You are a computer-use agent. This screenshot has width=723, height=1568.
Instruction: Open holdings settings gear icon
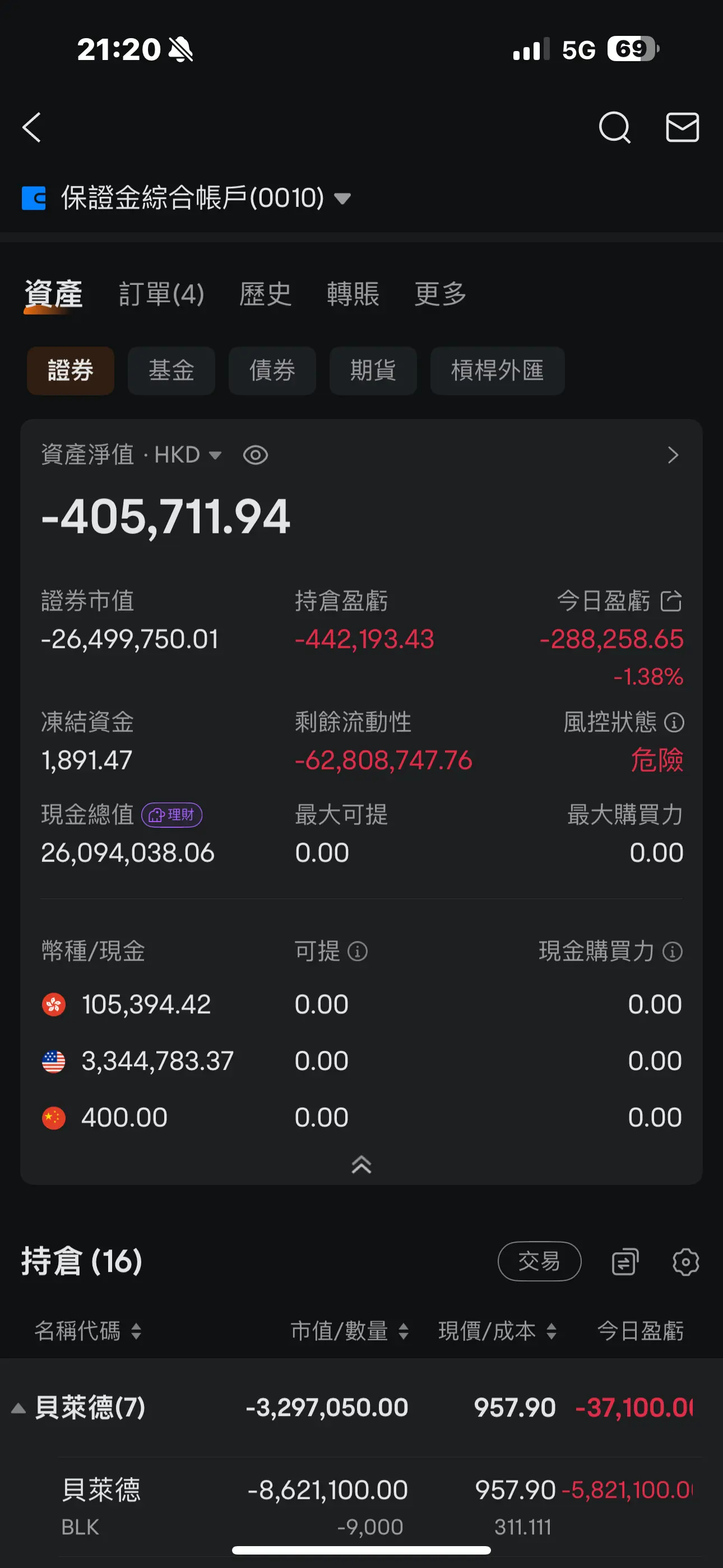pos(685,1261)
